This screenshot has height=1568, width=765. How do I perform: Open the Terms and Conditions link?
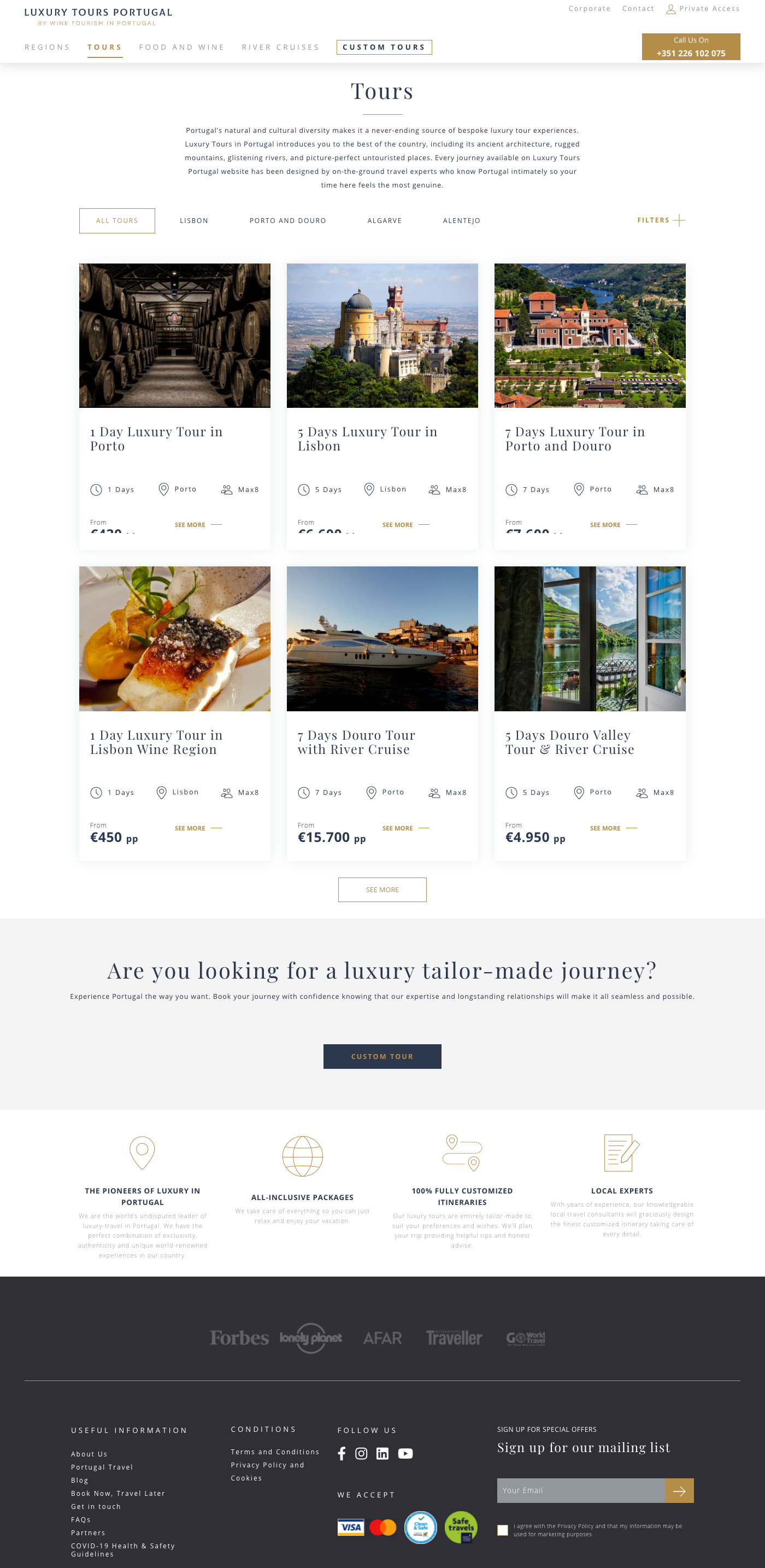274,1452
